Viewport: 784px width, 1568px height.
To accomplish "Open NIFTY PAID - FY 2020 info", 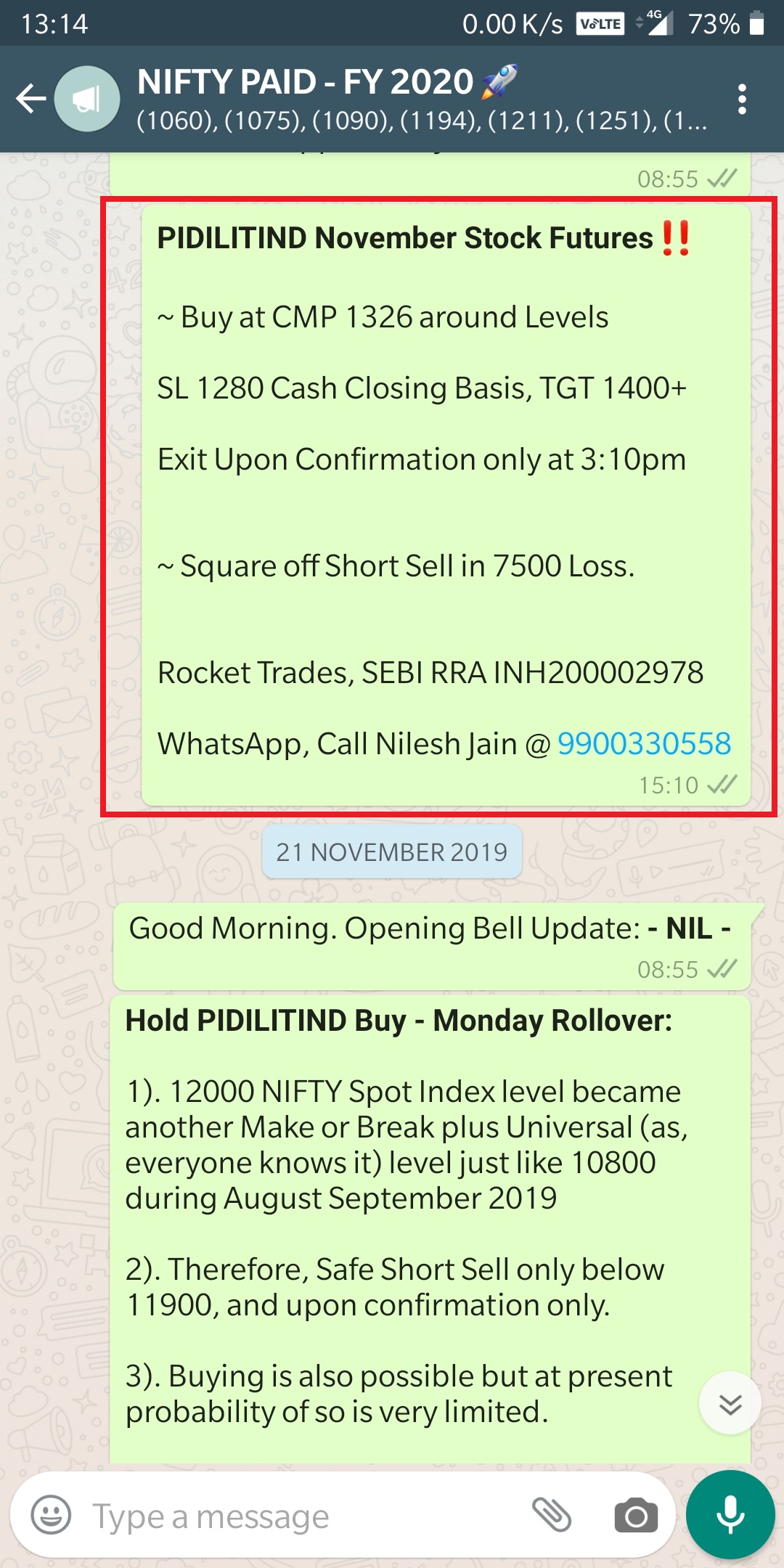I will [x=421, y=99].
